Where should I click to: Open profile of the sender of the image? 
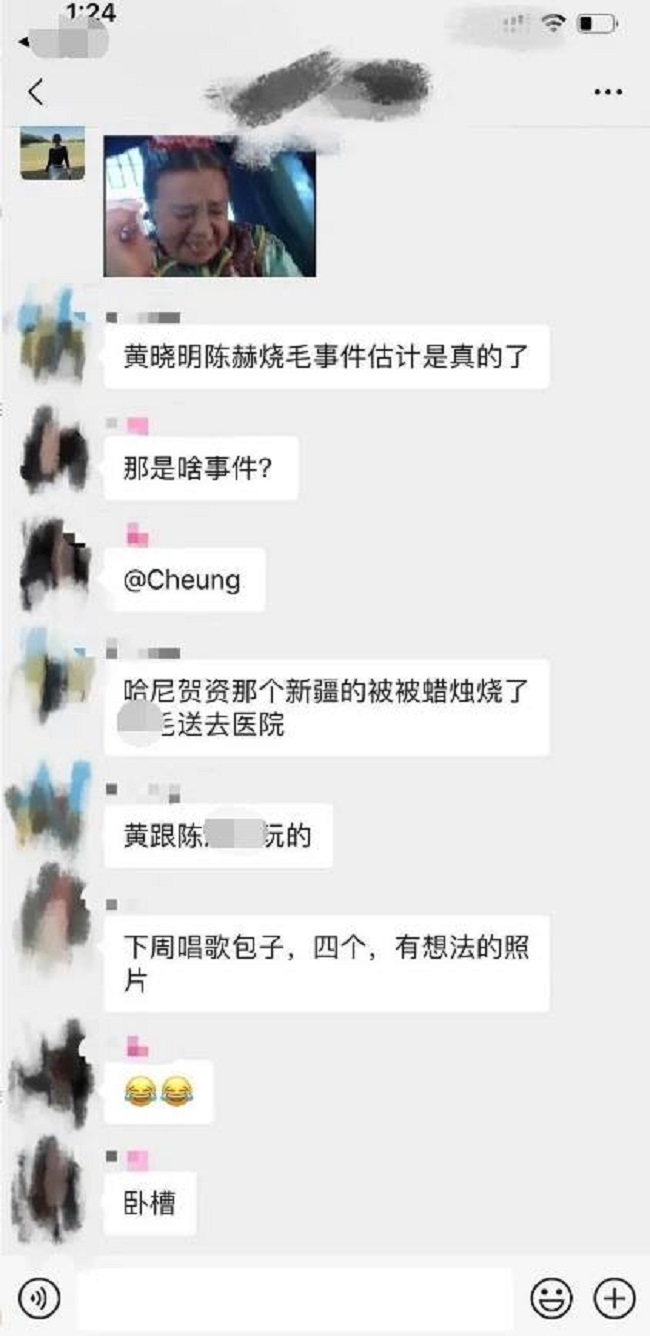[52, 154]
